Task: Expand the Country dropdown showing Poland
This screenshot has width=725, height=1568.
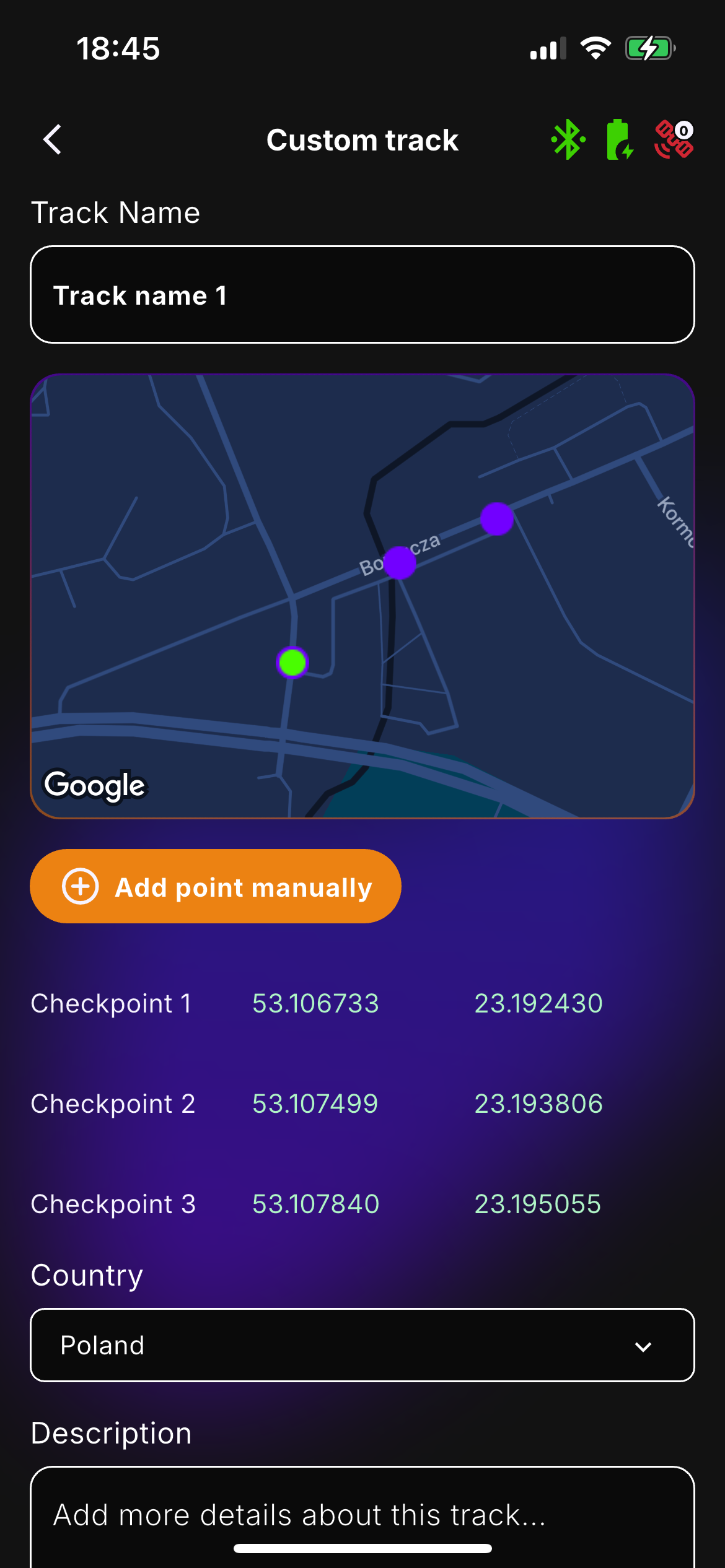Action: pyautogui.click(x=362, y=1345)
